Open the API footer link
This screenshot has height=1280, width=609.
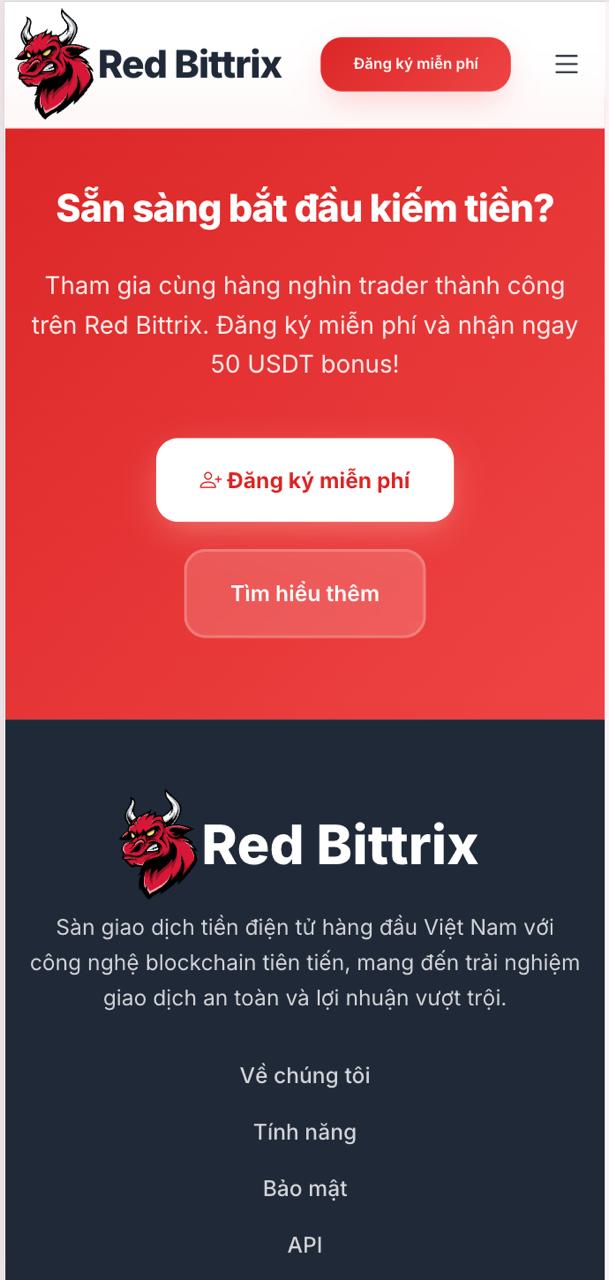coord(305,1245)
